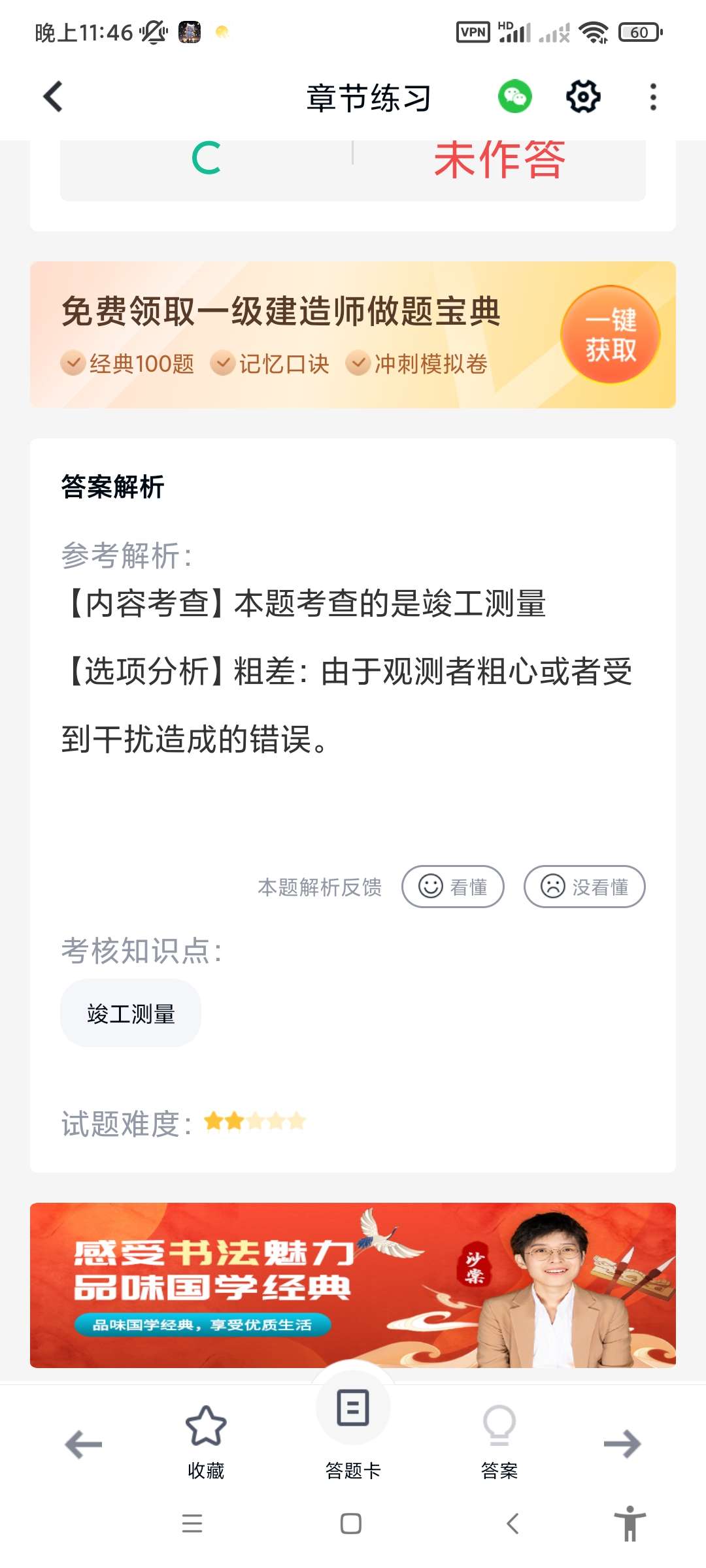This screenshot has width=706, height=1568.
Task: Open the 竣工测量 knowledge point tag
Action: [x=131, y=1013]
